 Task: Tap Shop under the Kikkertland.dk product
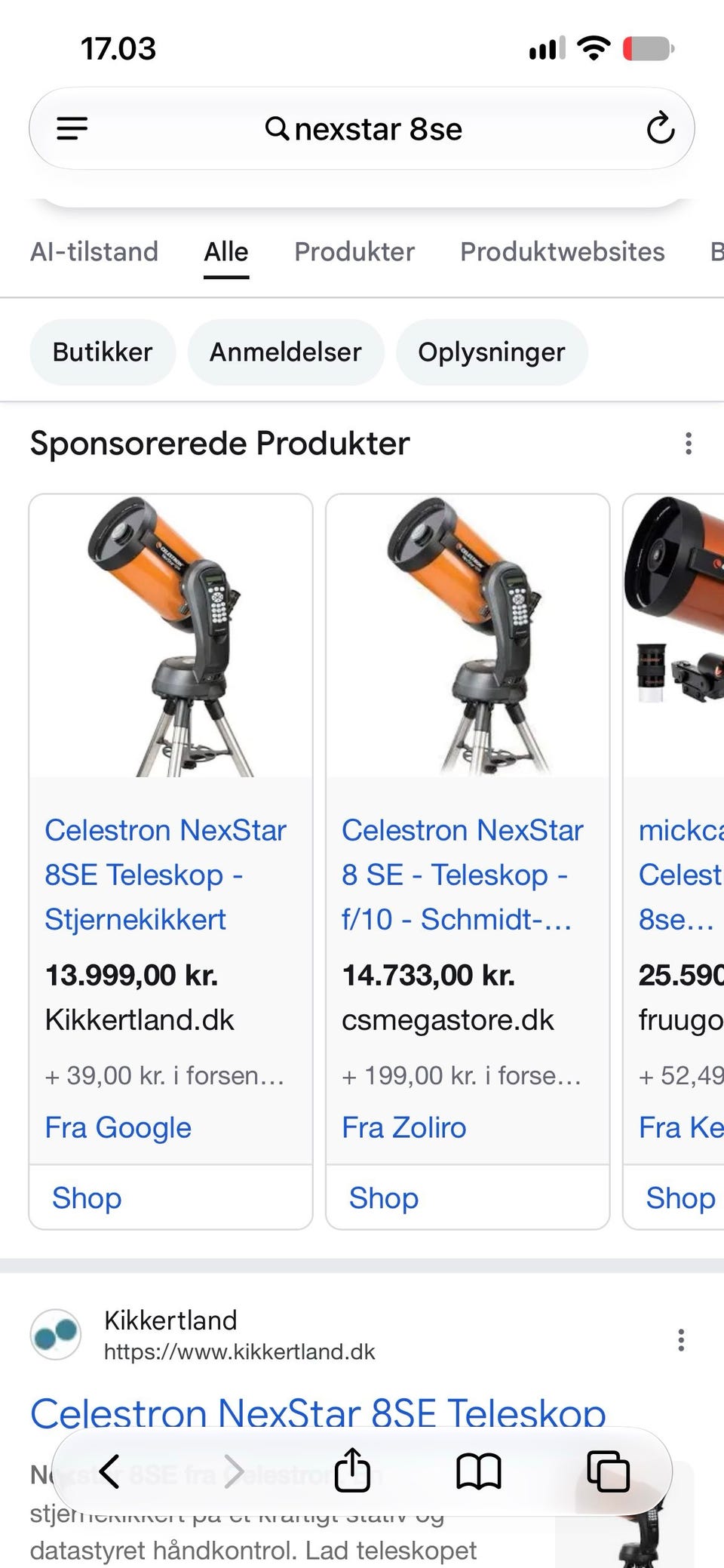tap(87, 1198)
